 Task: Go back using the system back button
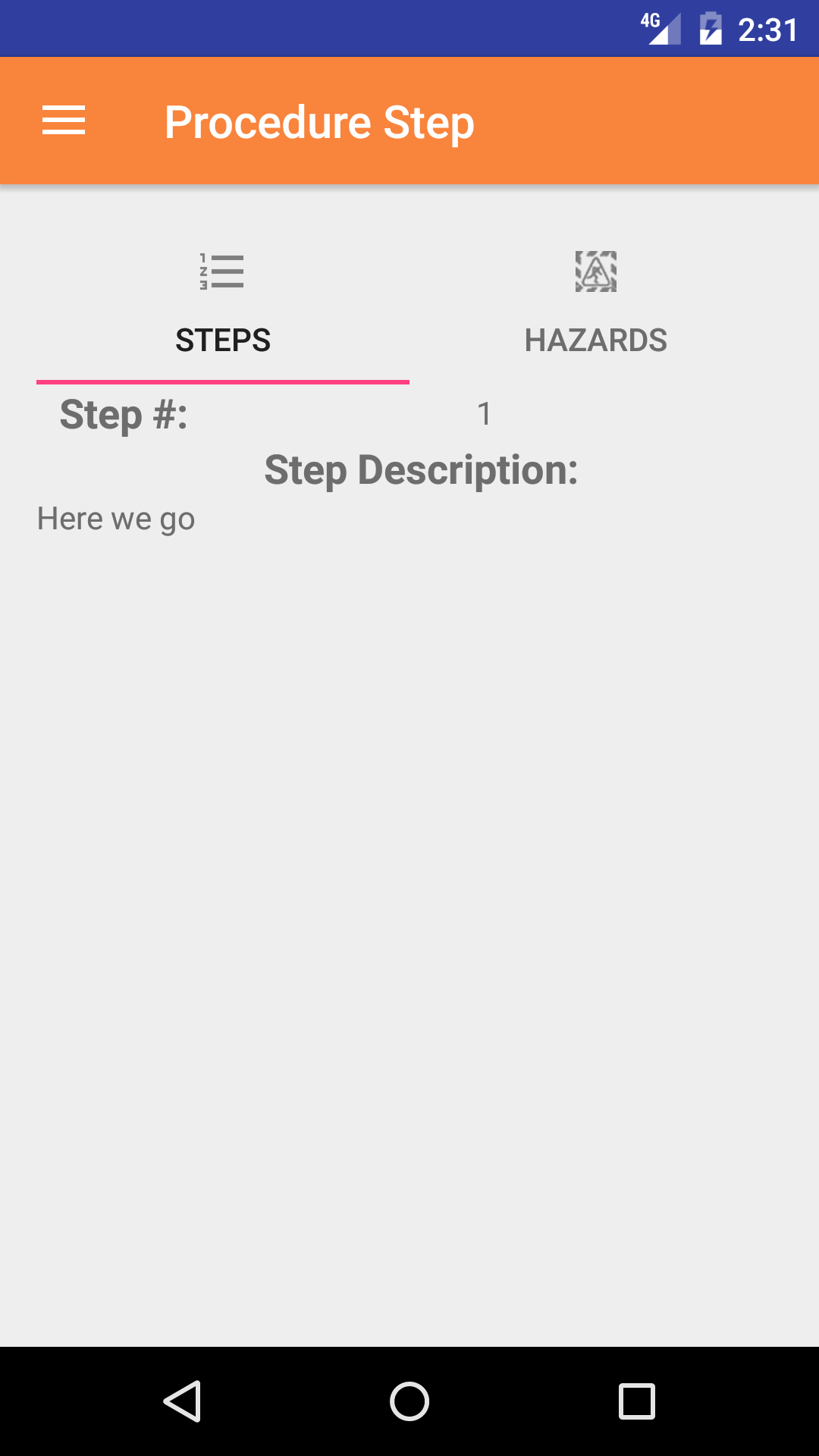click(182, 1401)
